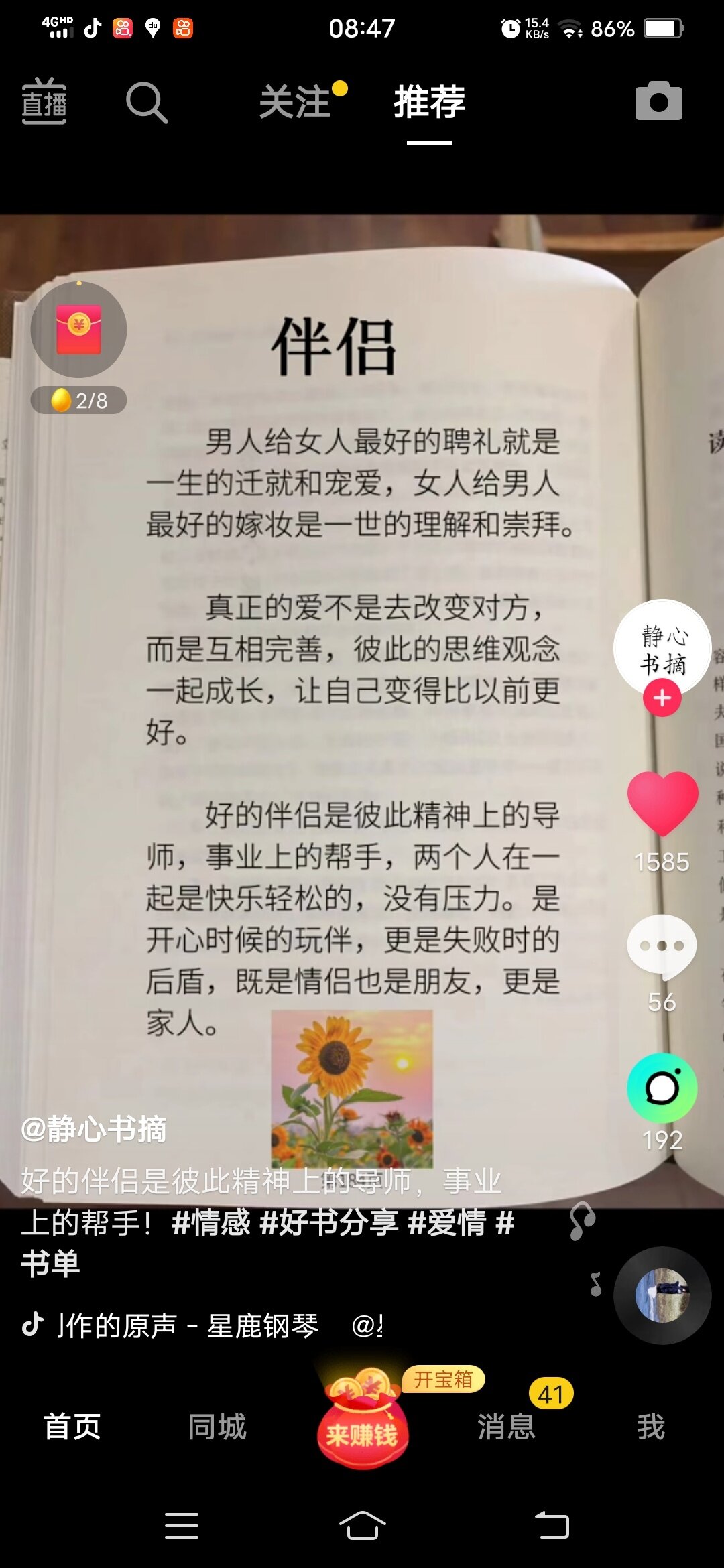The width and height of the screenshot is (724, 1568).
Task: Switch to the 推荐 tab
Action: [x=429, y=102]
